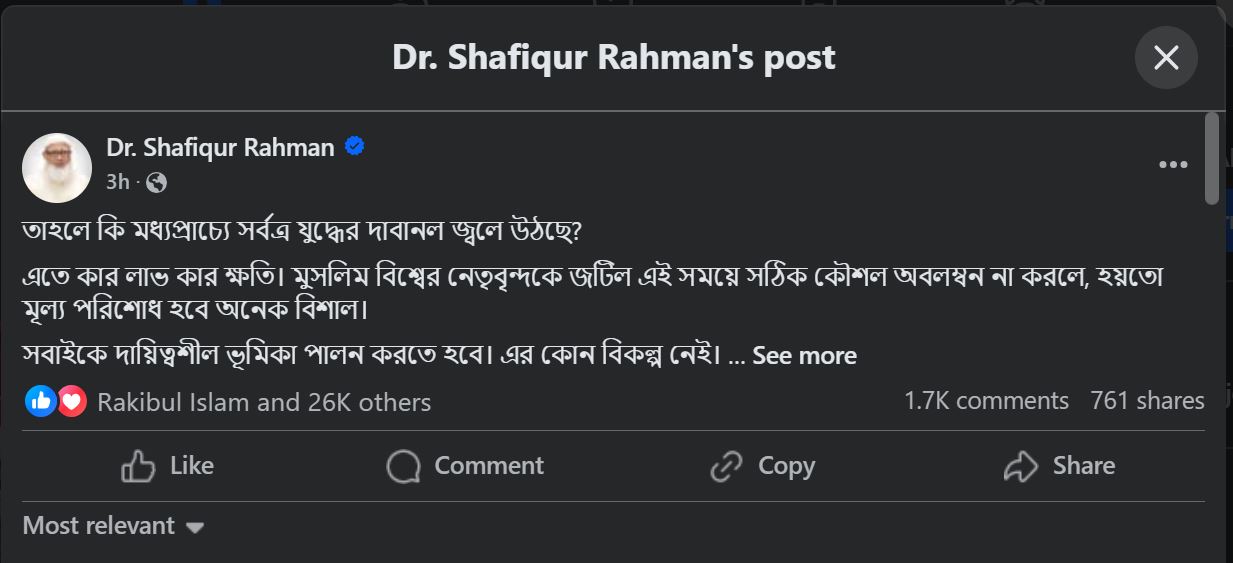Open the 1.7K comments list
This screenshot has width=1233, height=563.
(986, 401)
